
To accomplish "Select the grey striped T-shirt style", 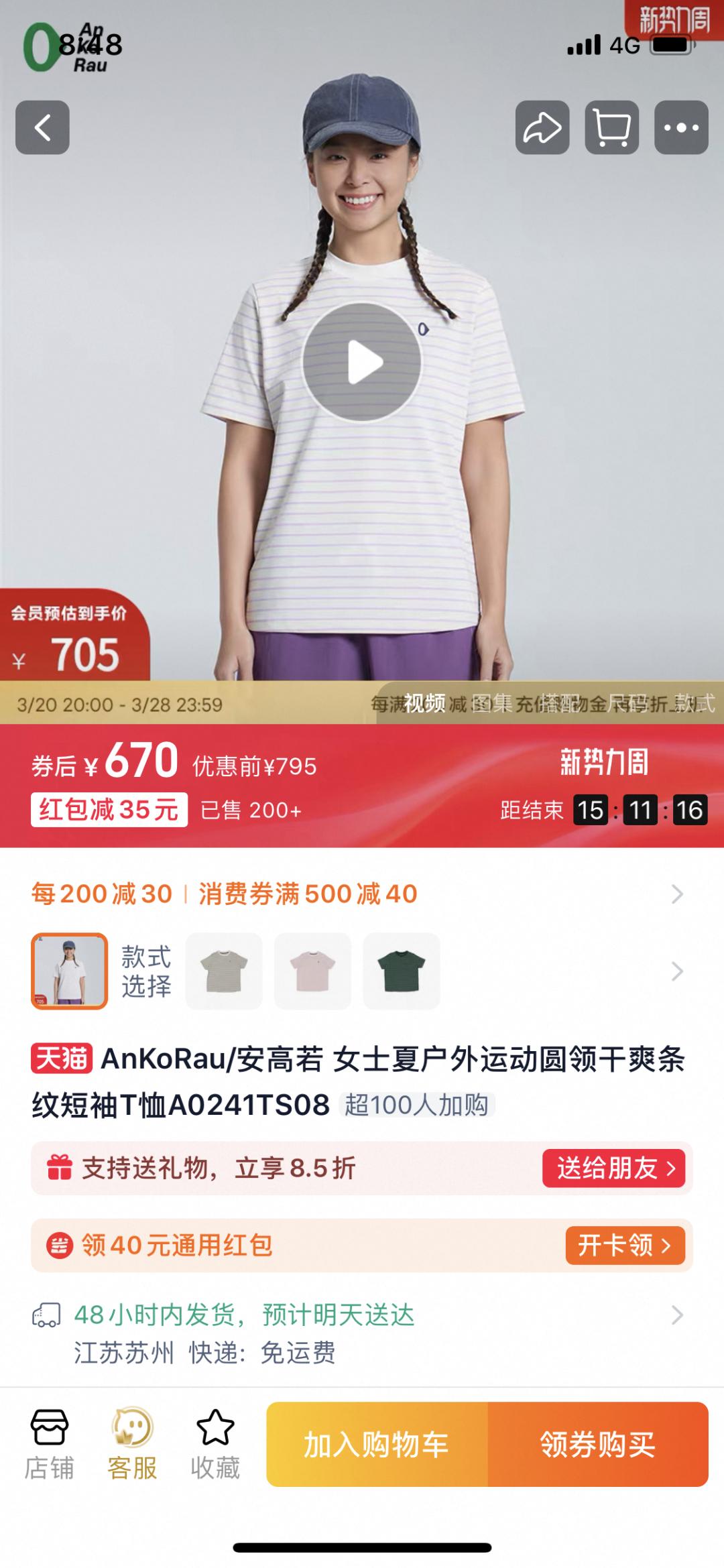I will click(x=224, y=971).
